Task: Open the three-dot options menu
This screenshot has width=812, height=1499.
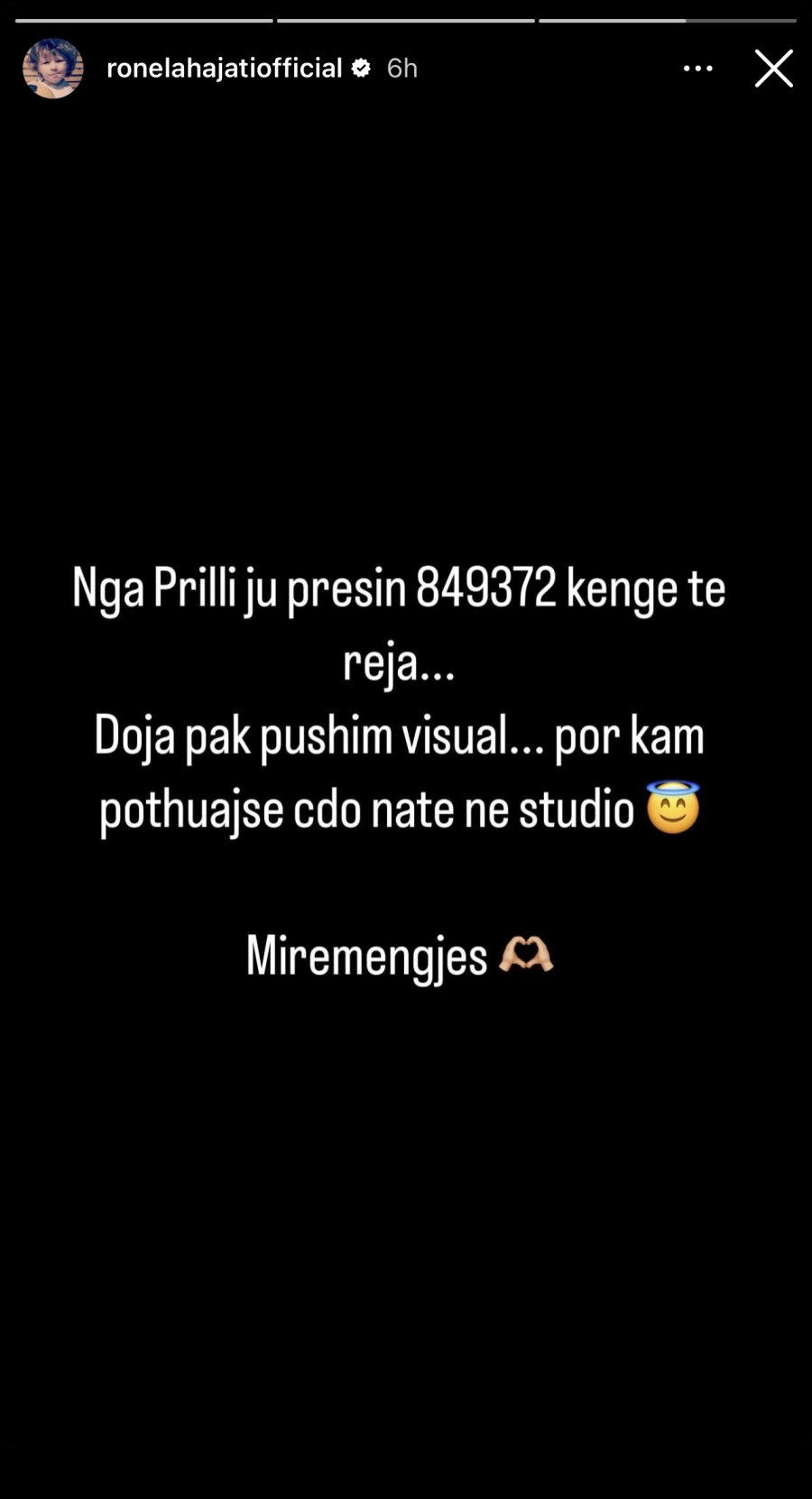Action: tap(697, 69)
